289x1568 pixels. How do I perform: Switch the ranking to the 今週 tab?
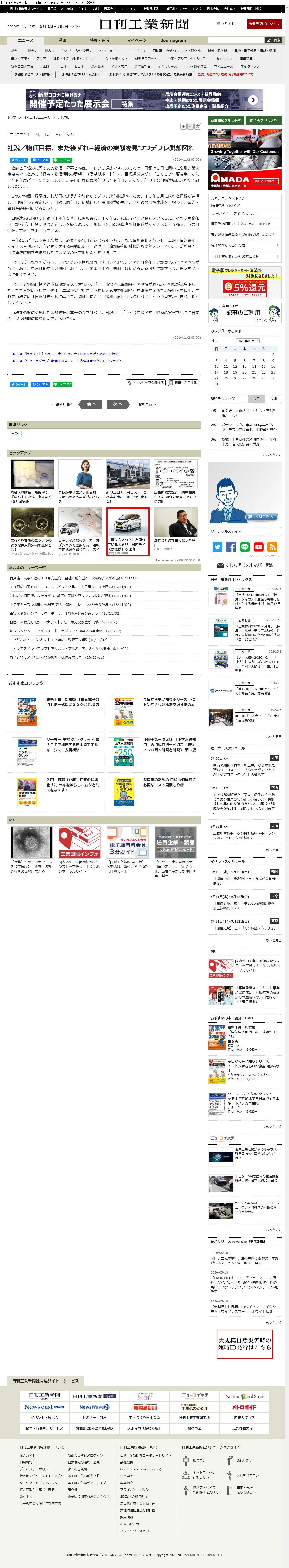(273, 399)
